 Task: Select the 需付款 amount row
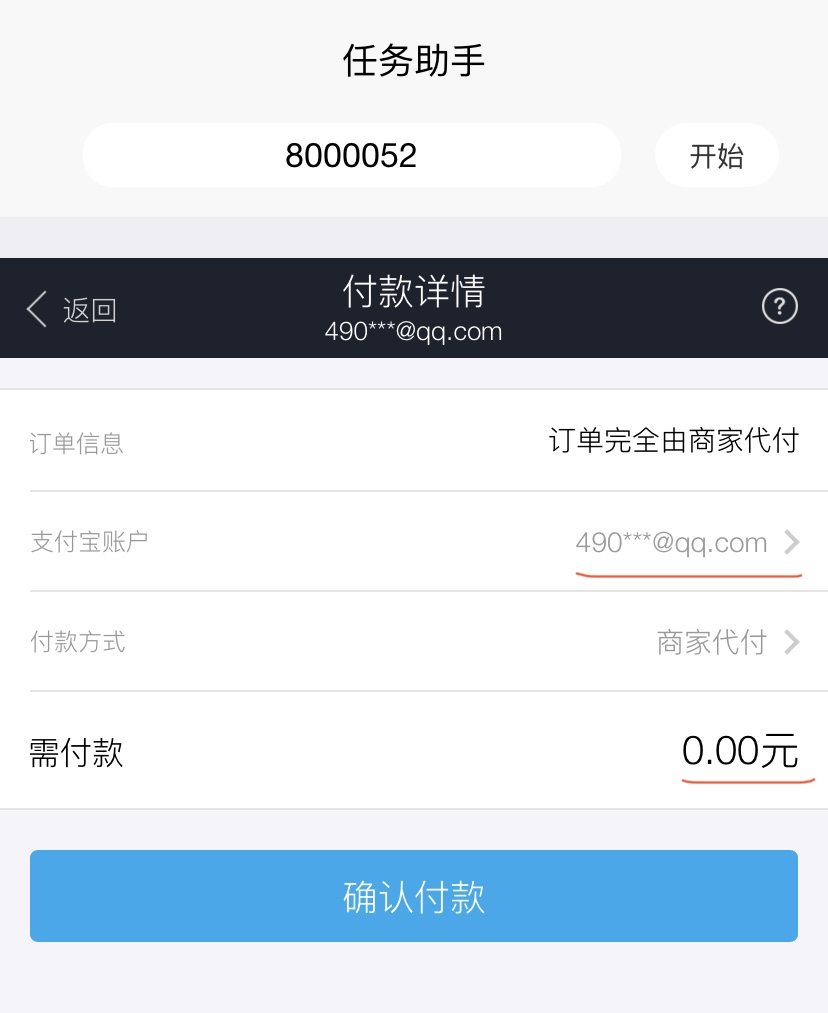pos(413,753)
